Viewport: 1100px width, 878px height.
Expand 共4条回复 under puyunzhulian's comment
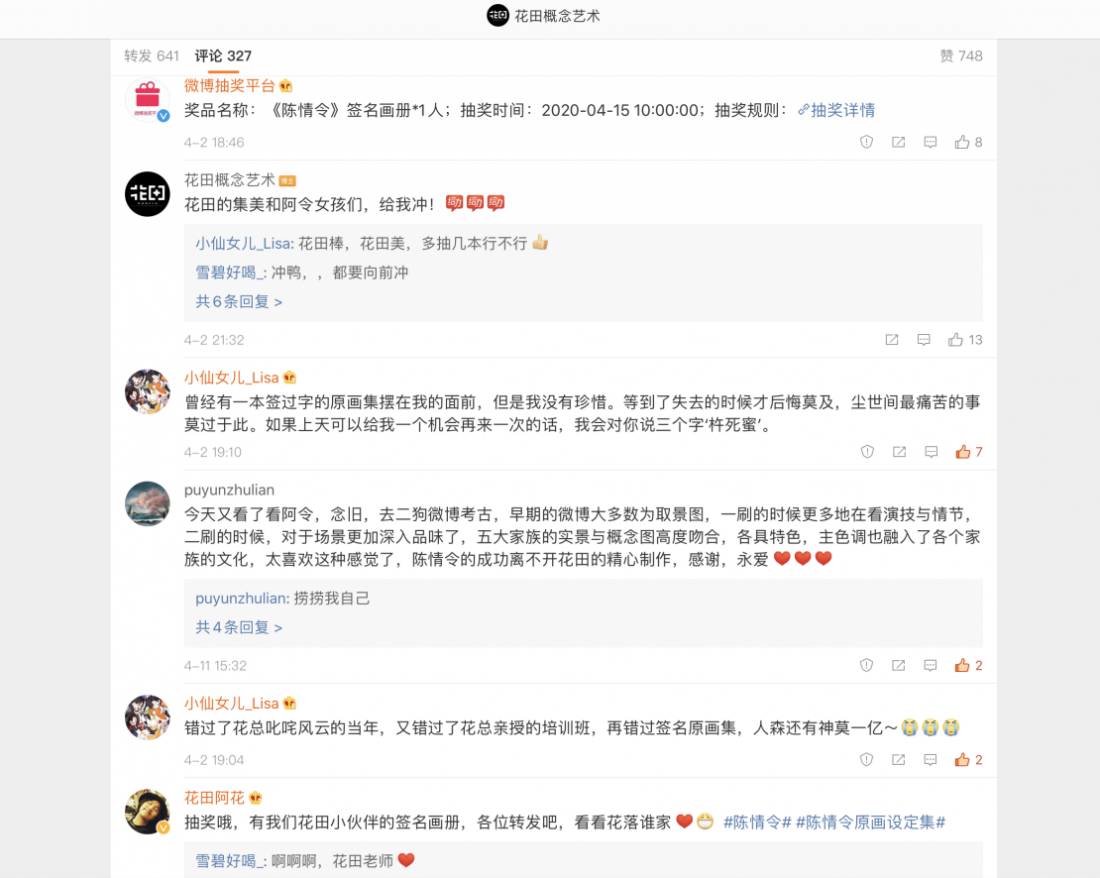tap(238, 627)
